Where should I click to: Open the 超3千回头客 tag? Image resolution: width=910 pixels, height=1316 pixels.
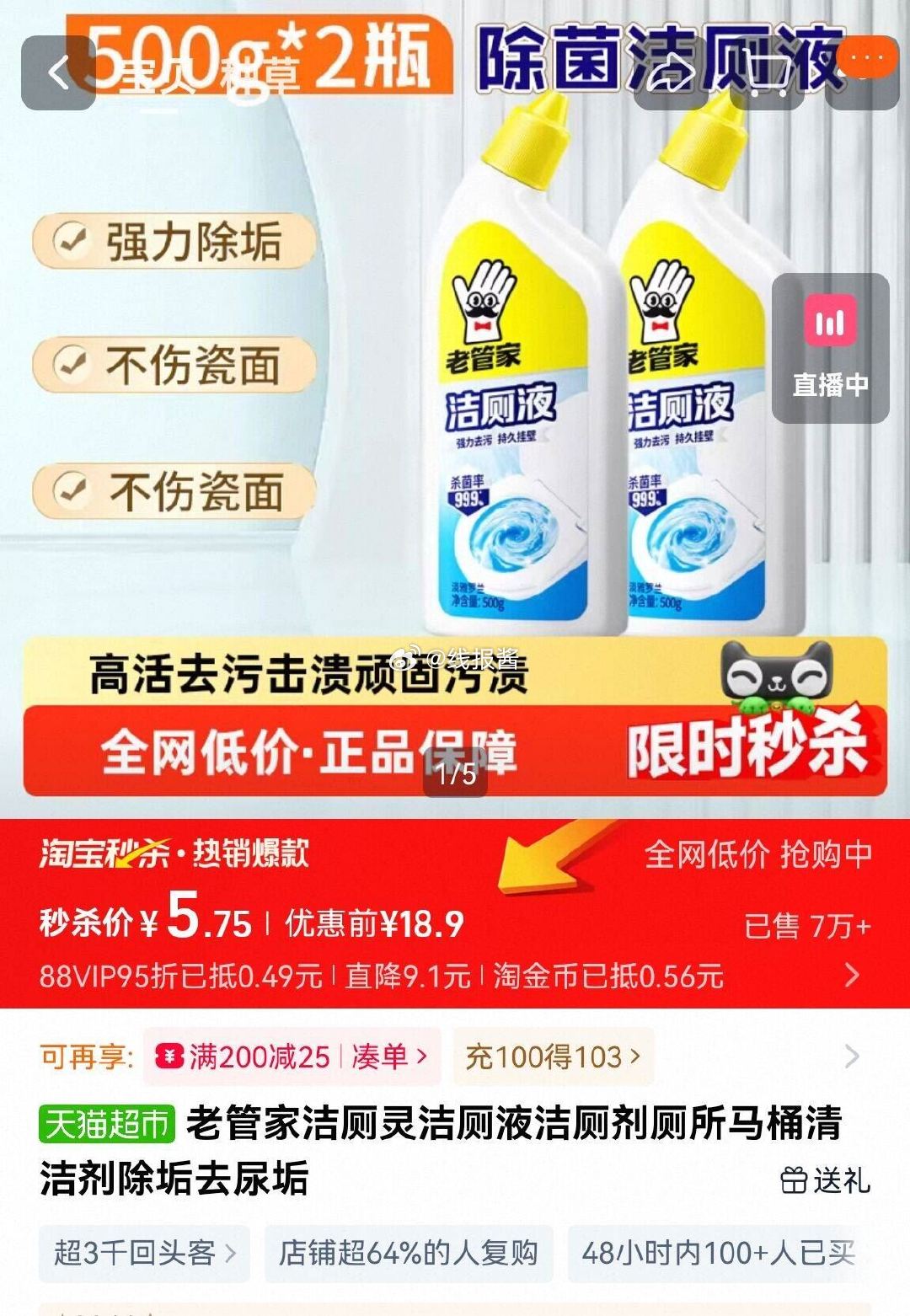[x=144, y=1253]
